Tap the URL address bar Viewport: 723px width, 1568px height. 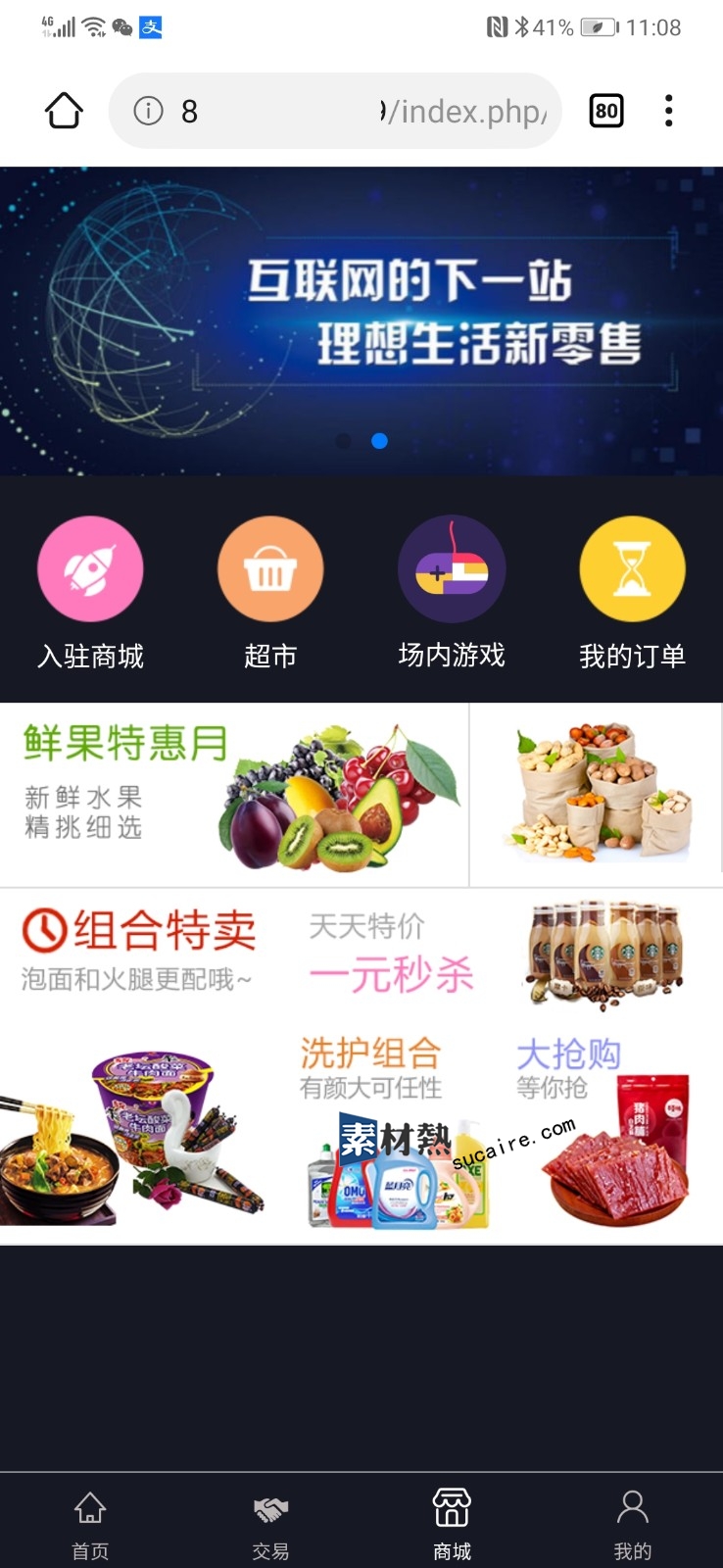(x=335, y=111)
